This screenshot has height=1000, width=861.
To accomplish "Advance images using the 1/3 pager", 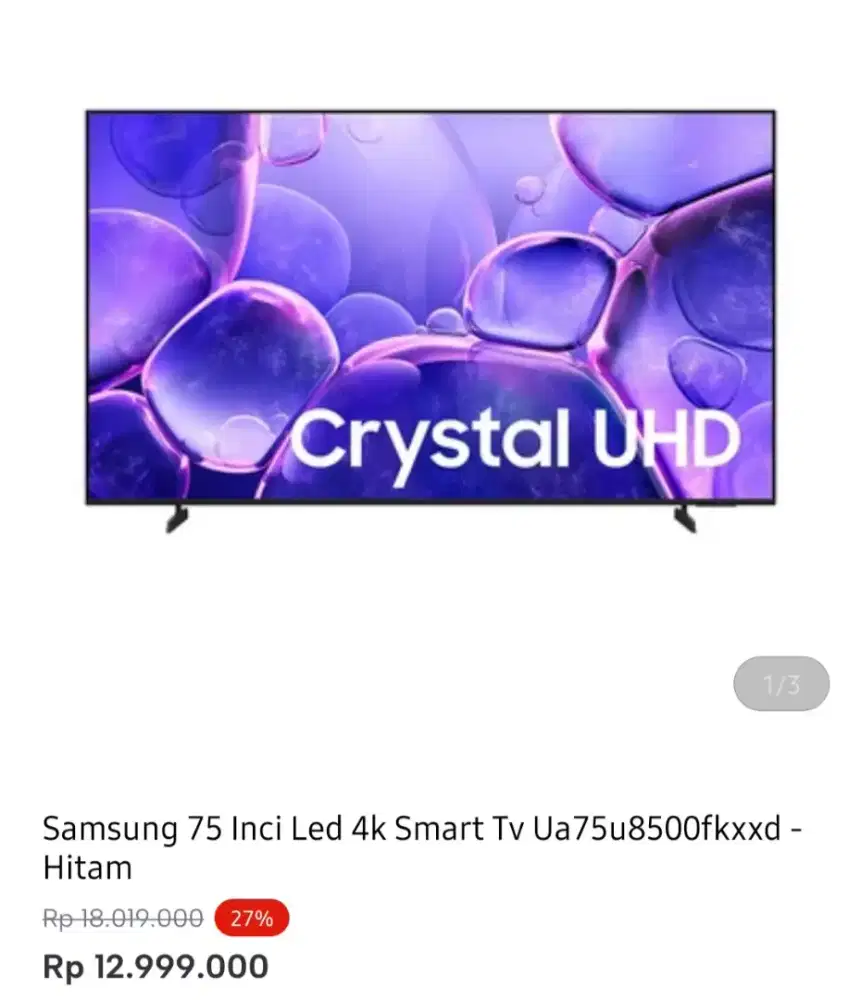I will coord(783,681).
